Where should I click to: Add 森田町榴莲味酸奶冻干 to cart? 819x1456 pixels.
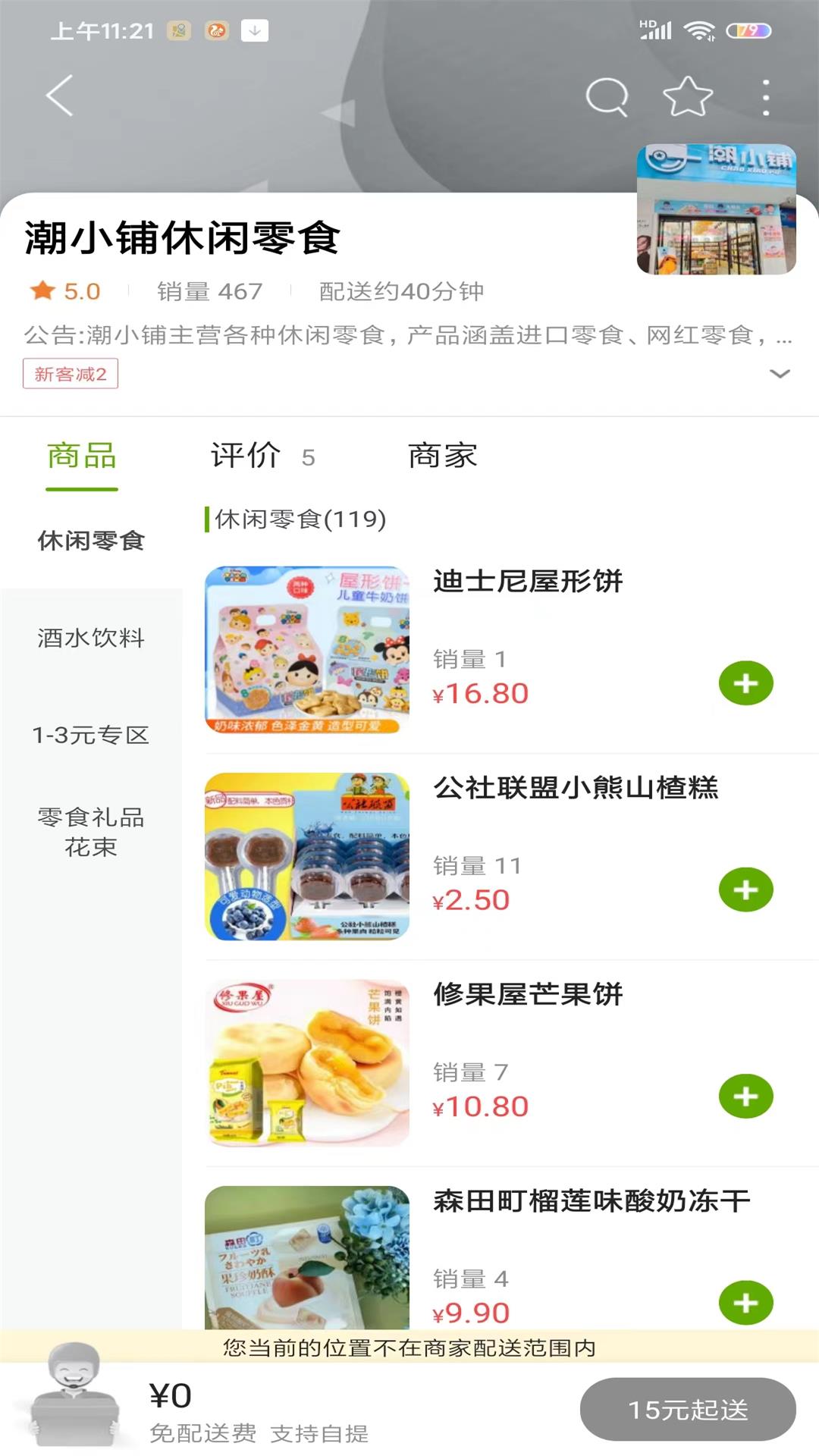[x=745, y=1302]
